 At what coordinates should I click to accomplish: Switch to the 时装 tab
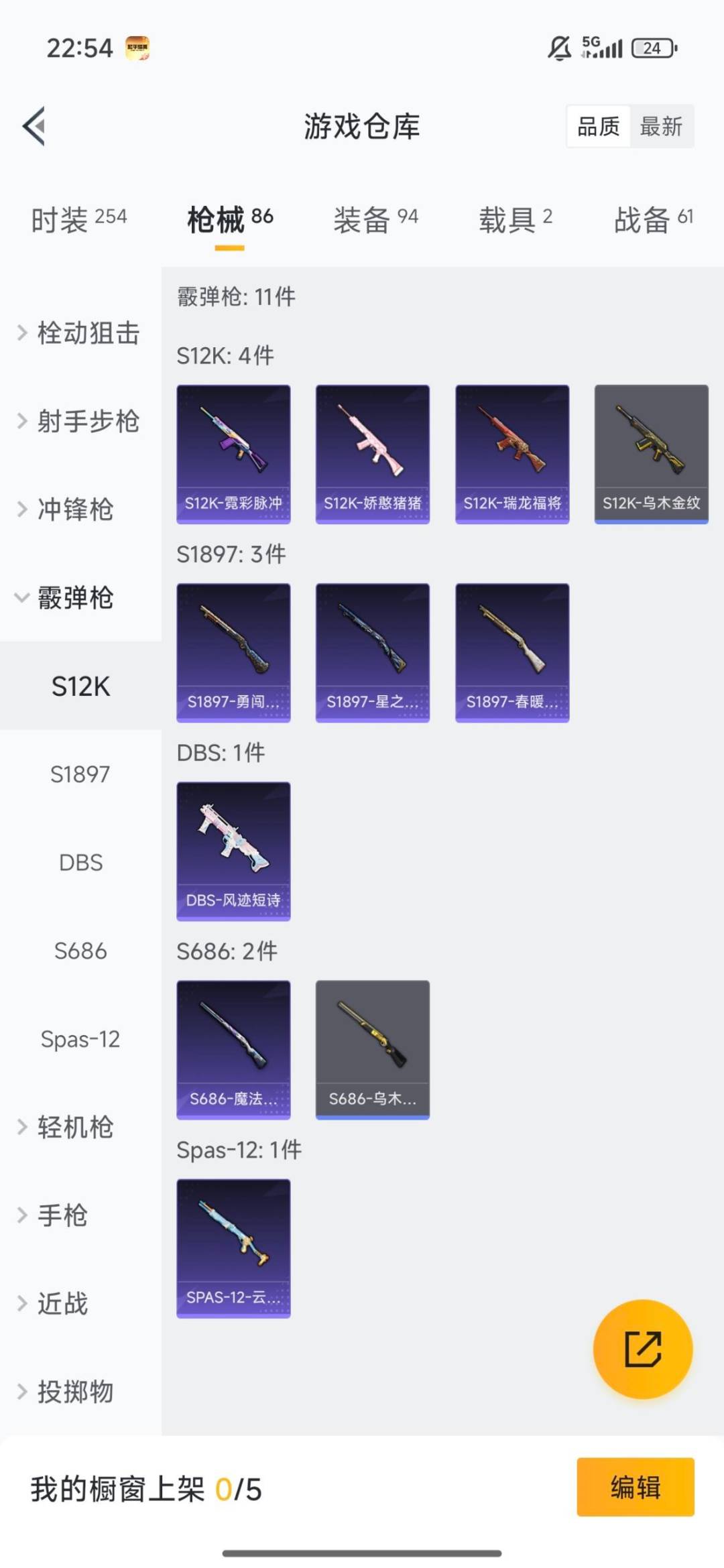pos(78,219)
